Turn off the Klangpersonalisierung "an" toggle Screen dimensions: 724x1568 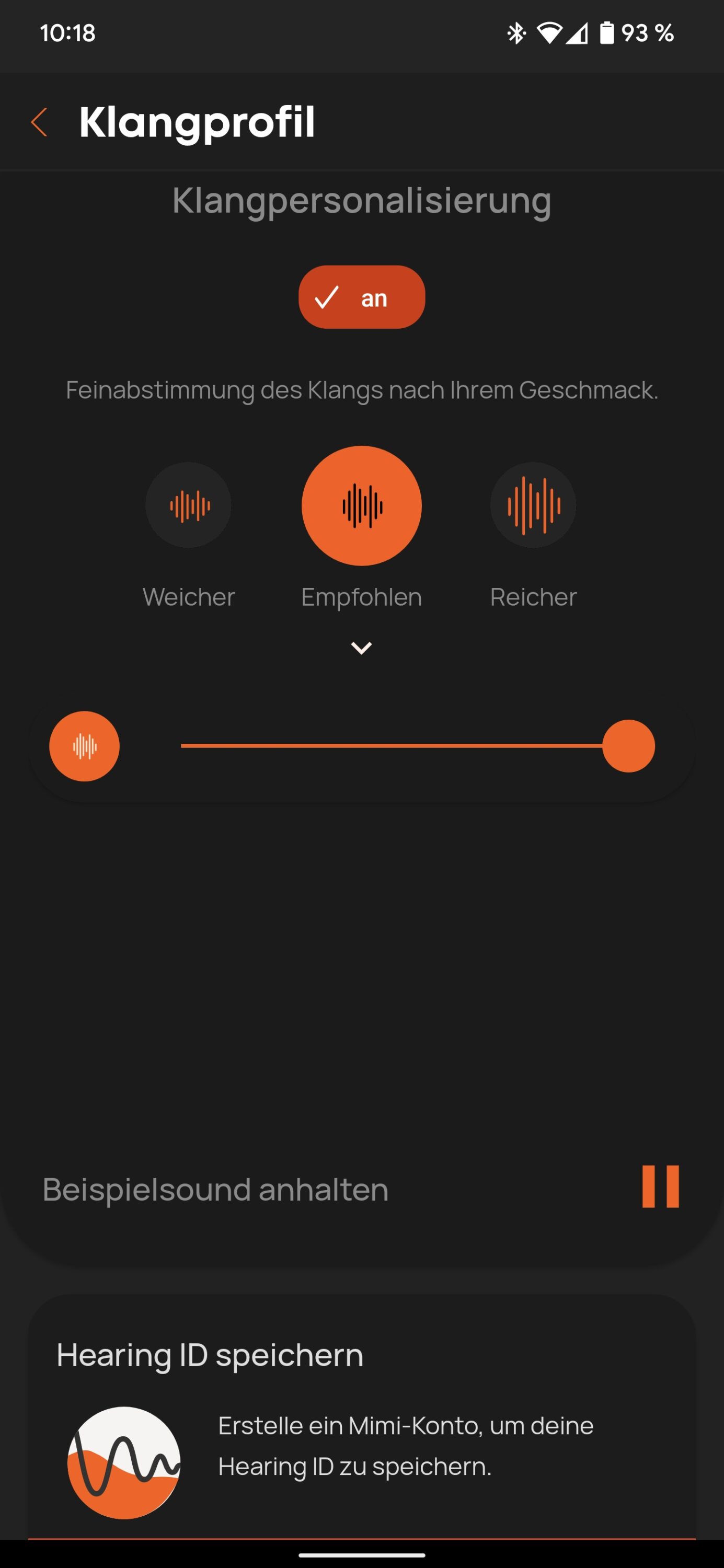[x=362, y=297]
